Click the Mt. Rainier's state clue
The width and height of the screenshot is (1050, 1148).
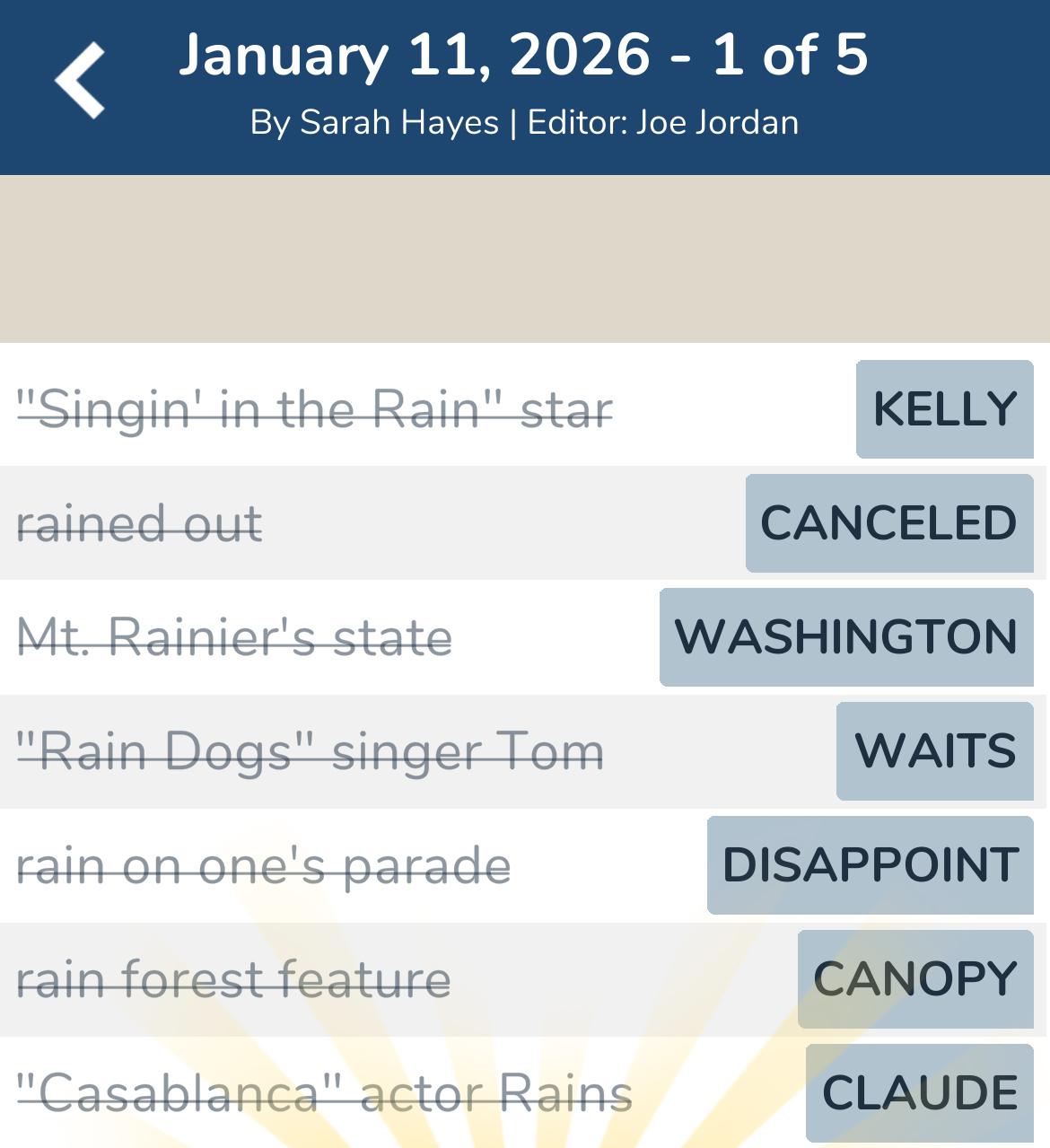tap(237, 637)
